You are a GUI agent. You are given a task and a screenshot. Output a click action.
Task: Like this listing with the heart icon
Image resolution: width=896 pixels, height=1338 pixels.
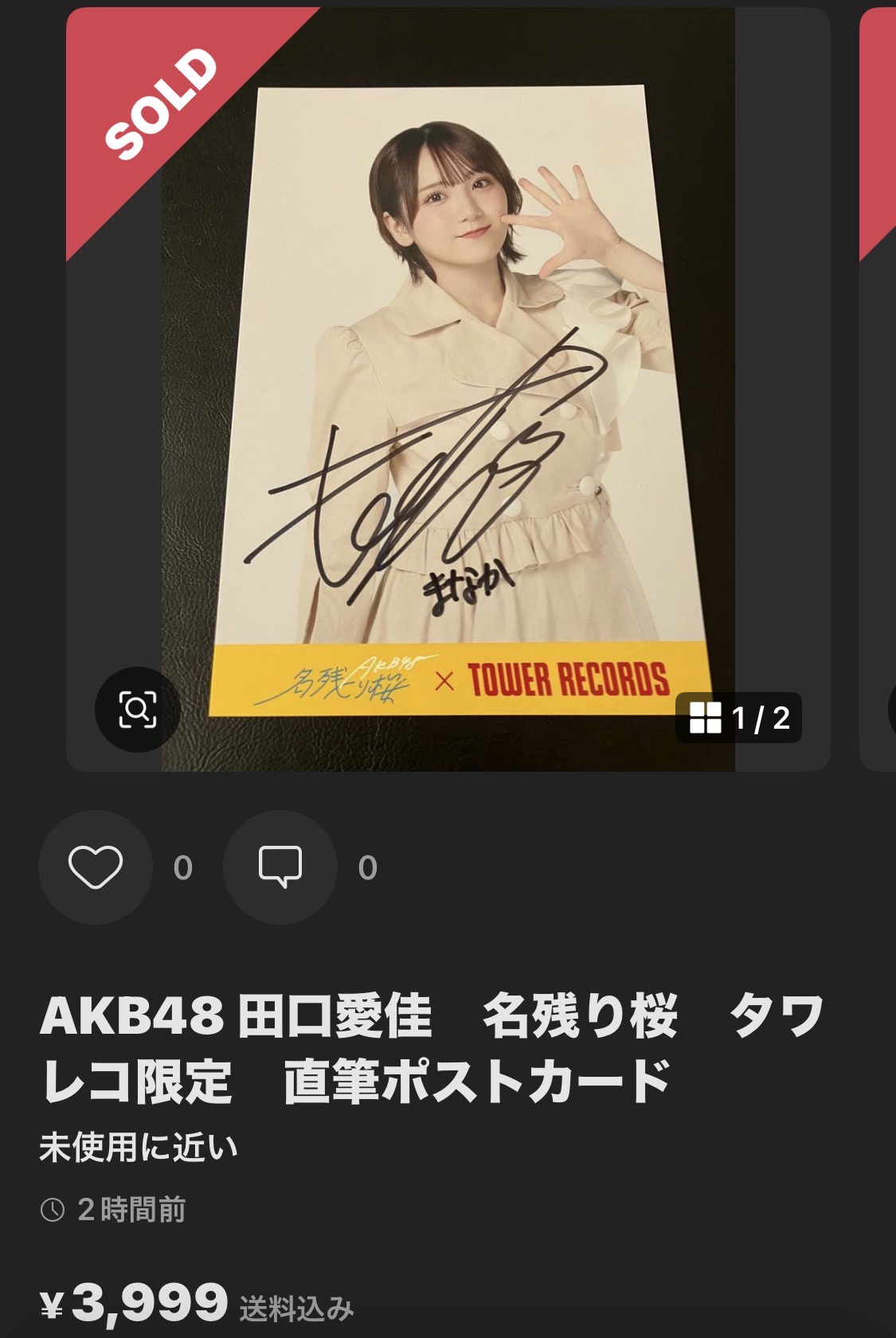tap(96, 867)
